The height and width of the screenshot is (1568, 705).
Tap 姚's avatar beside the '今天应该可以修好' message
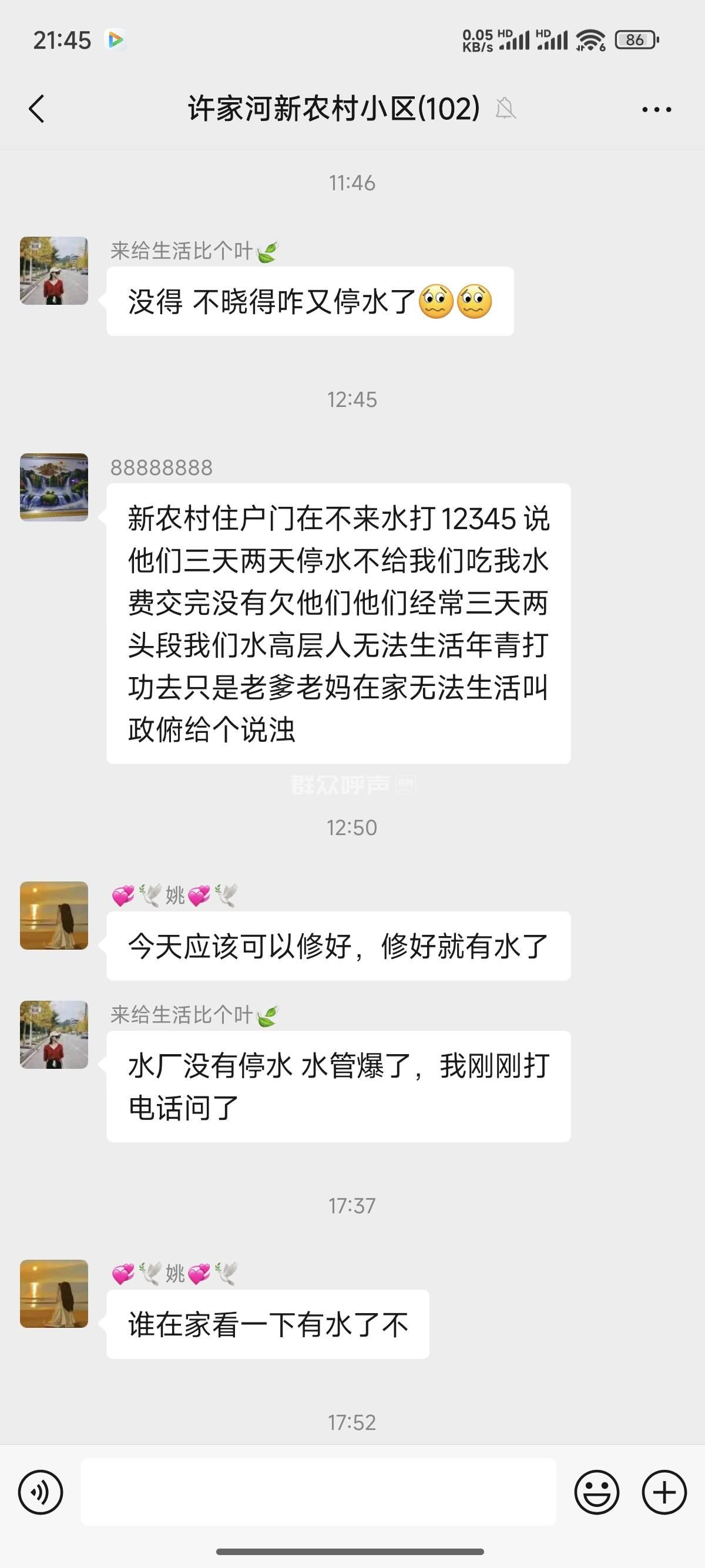pyautogui.click(x=54, y=916)
